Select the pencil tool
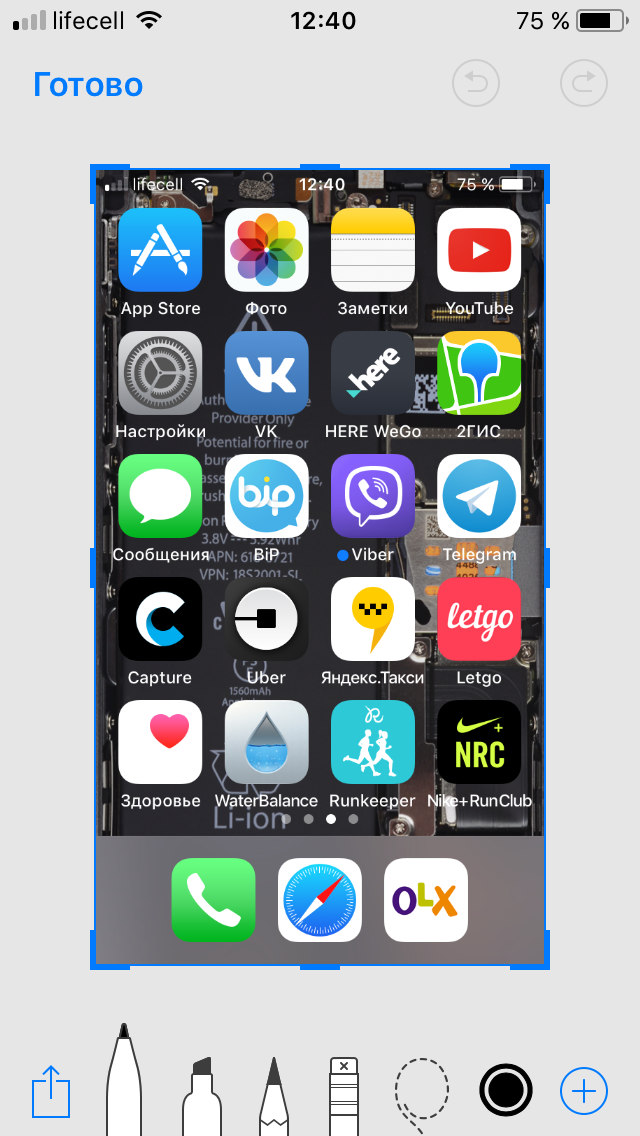The width and height of the screenshot is (640, 1136). point(272,1095)
